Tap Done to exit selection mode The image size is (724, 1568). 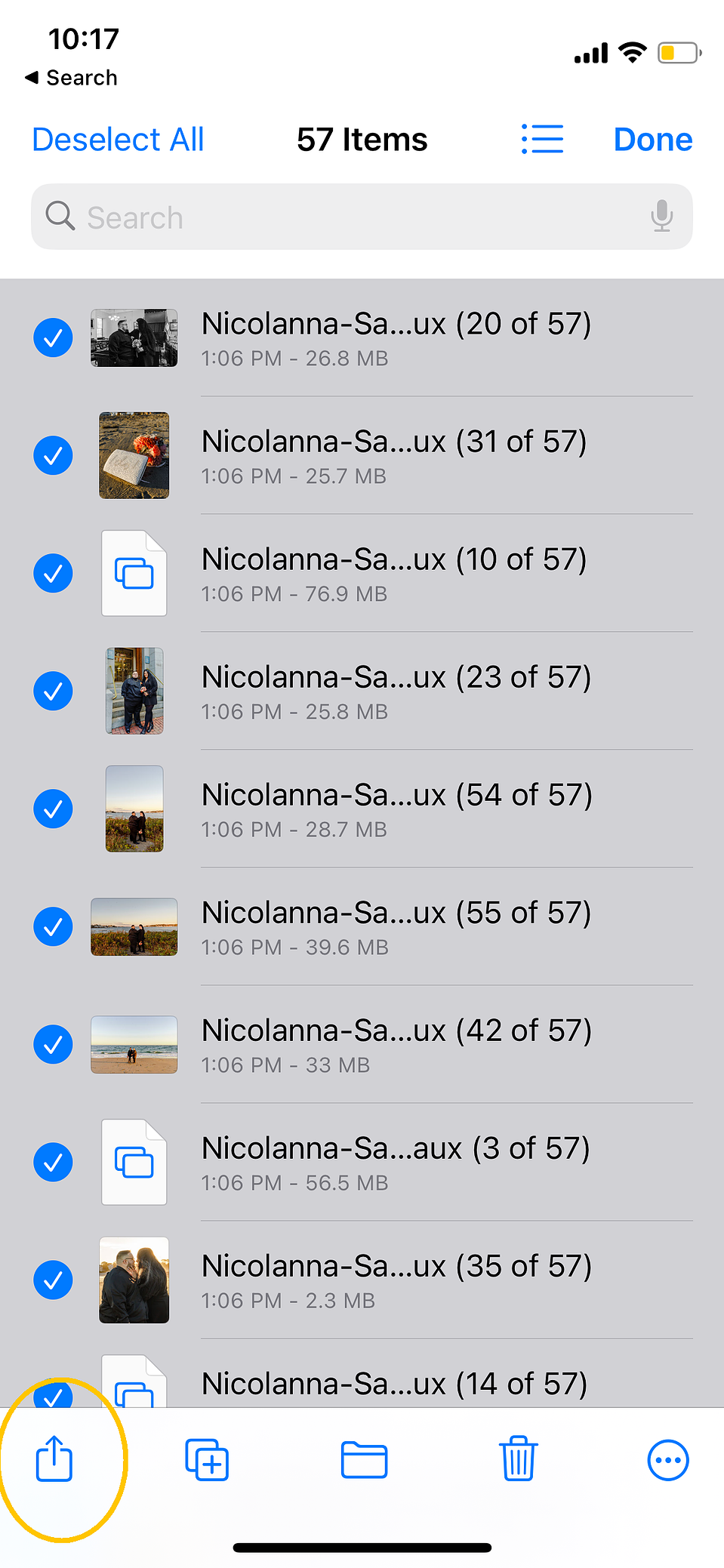coord(652,140)
